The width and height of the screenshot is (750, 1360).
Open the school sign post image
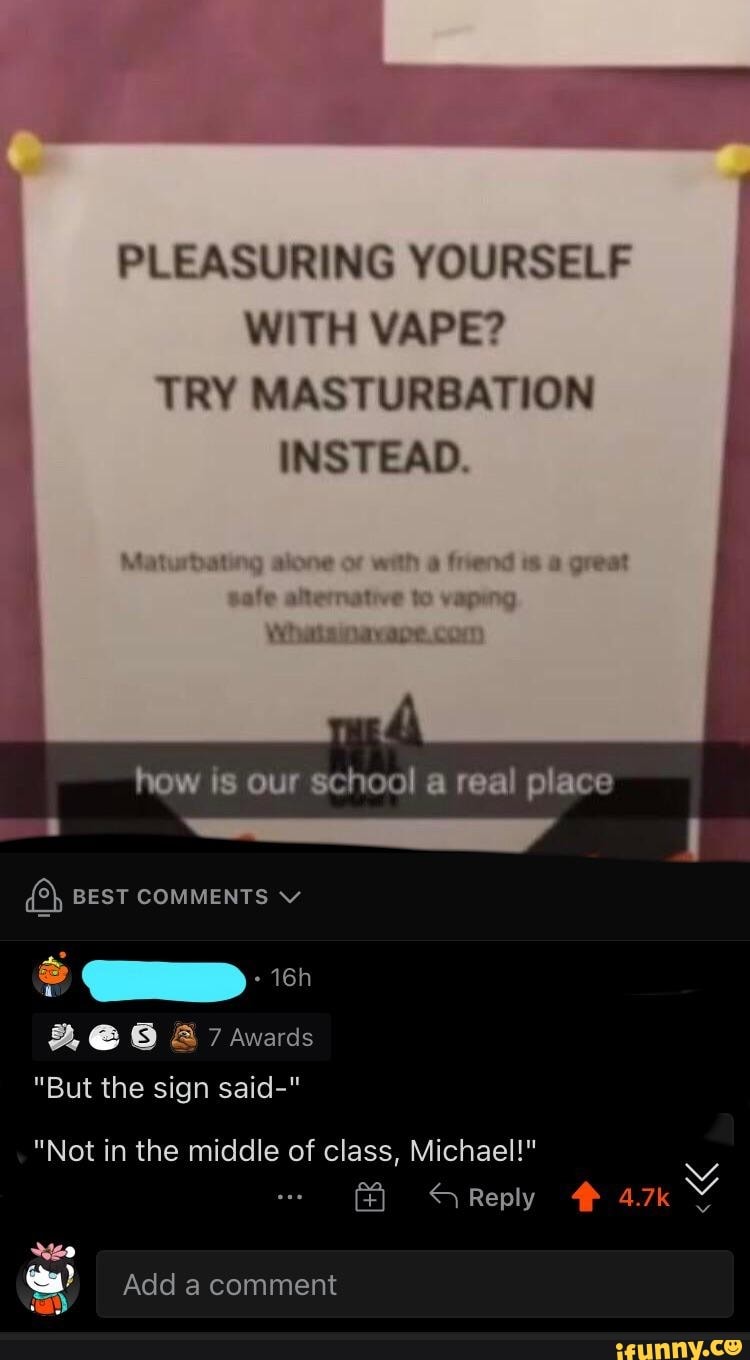pyautogui.click(x=375, y=420)
